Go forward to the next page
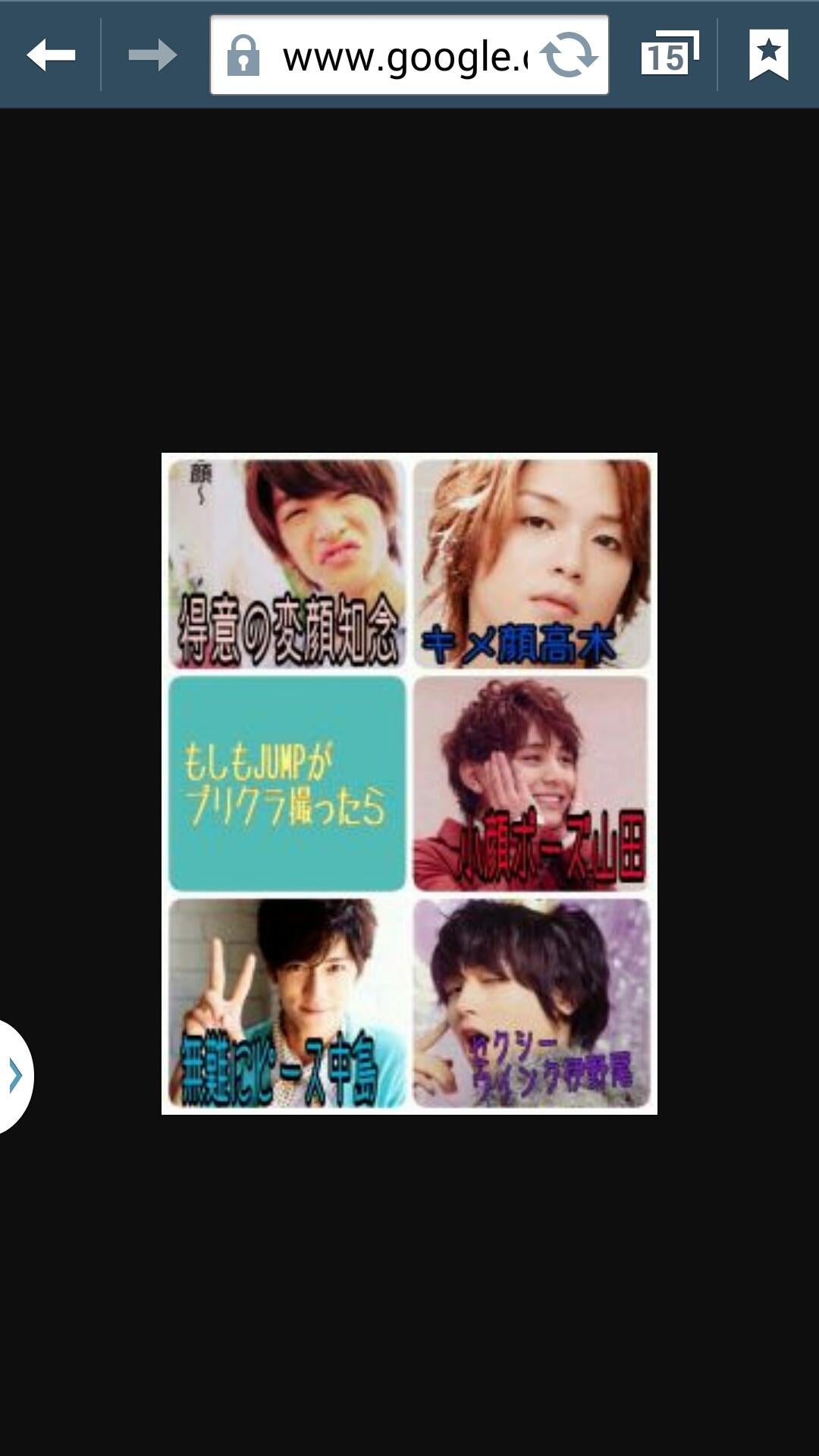 152,55
